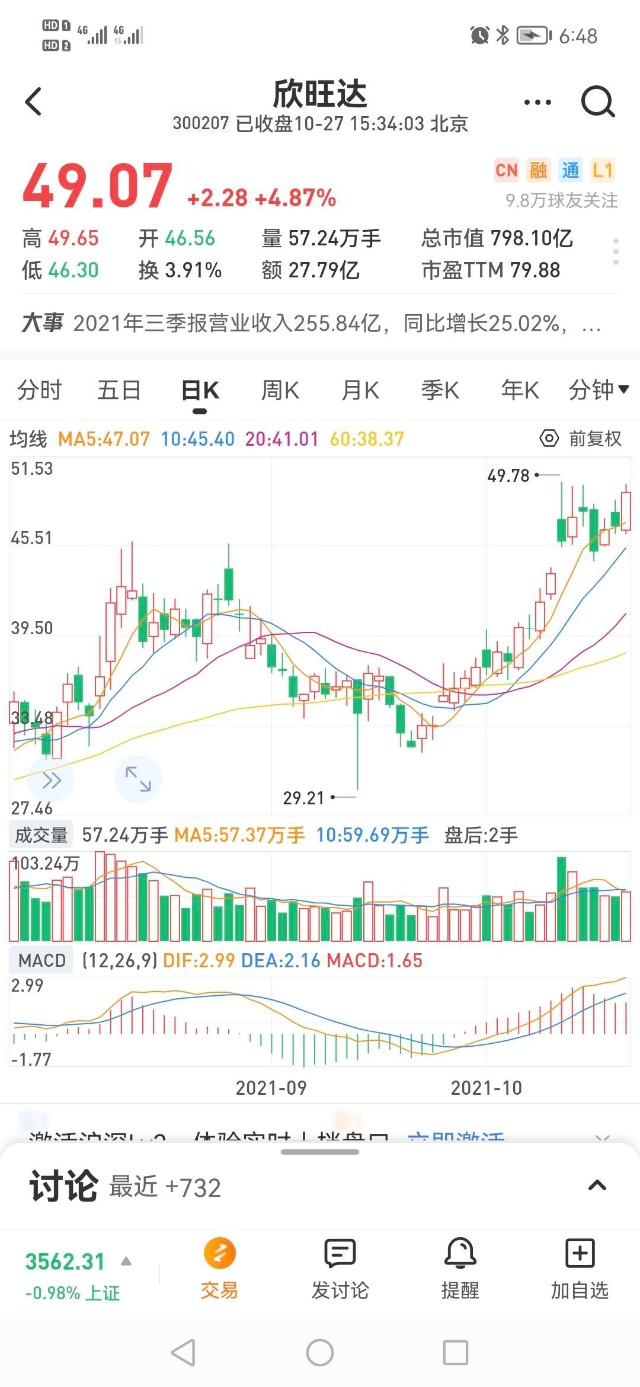This screenshot has width=640, height=1387.
Task: Set a price alert with 提醒
Action: pos(460,1267)
